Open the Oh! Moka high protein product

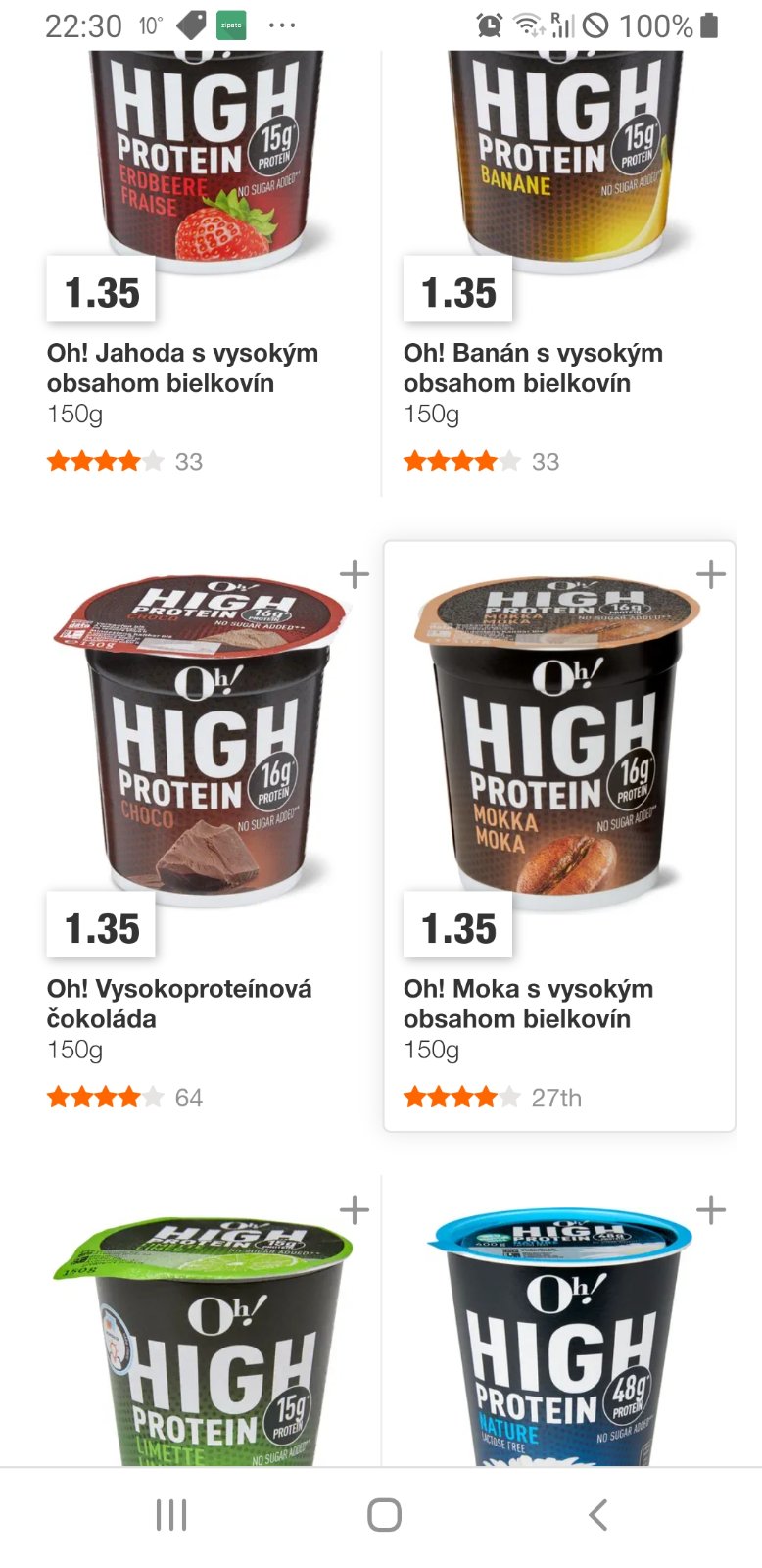click(x=528, y=1004)
